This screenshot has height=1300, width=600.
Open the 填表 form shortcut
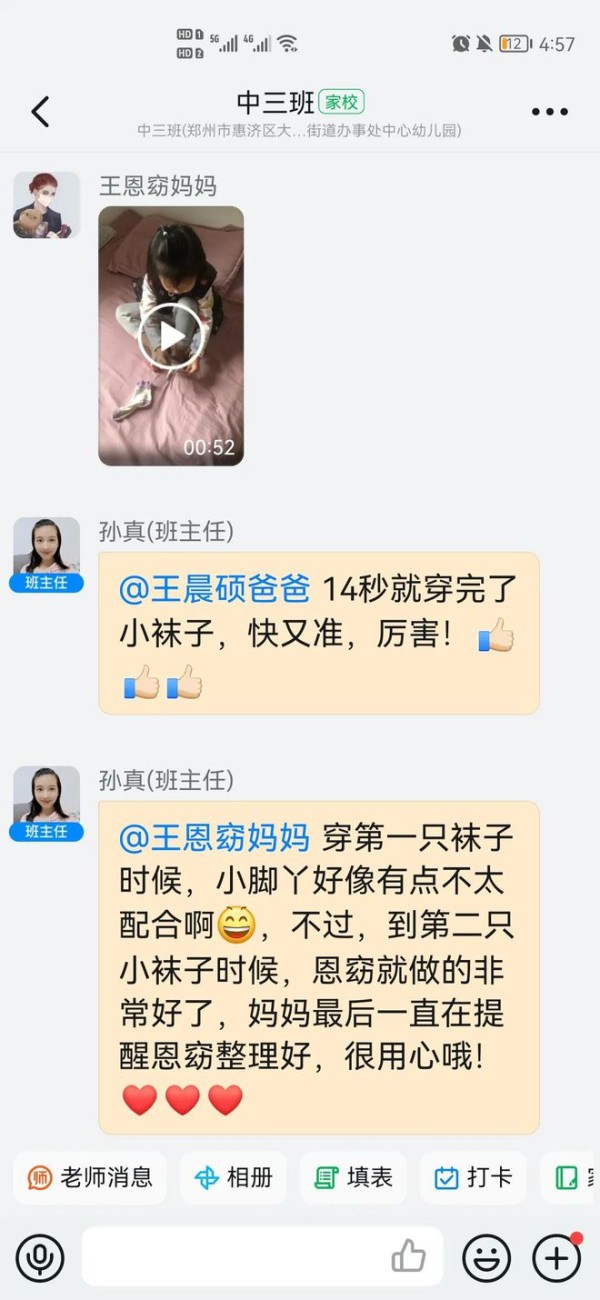click(353, 1177)
